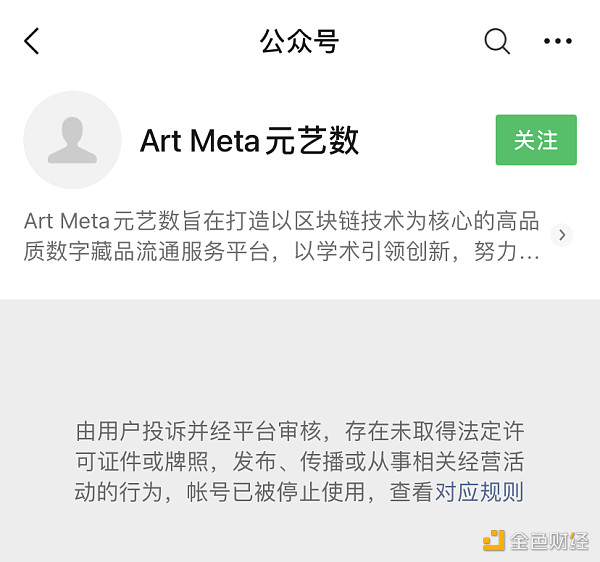This screenshot has width=600, height=562.
Task: Expand the account description with the chevron
Action: [x=562, y=235]
